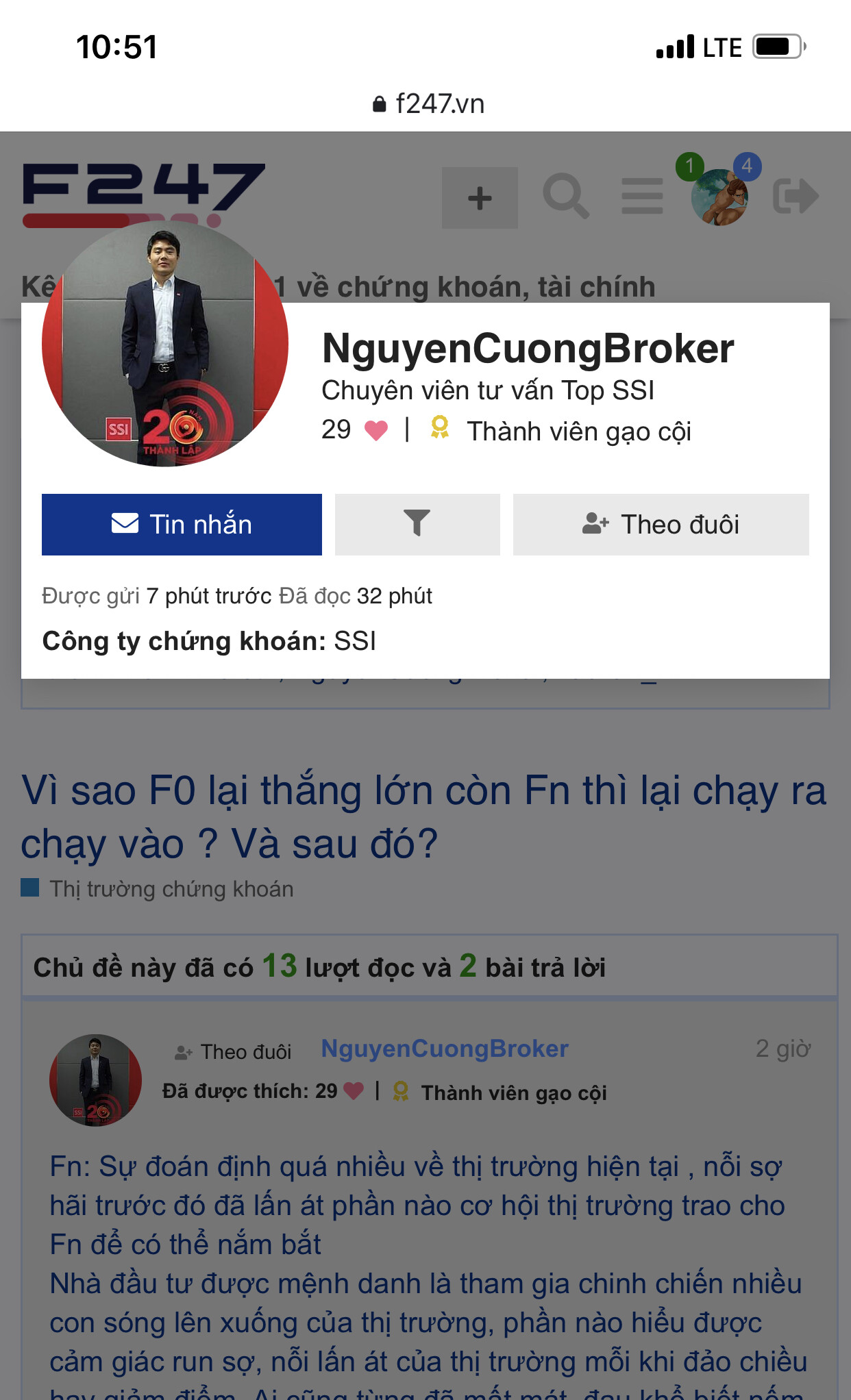This screenshot has width=851, height=1400.
Task: Tap the filter funnel button
Action: (417, 525)
